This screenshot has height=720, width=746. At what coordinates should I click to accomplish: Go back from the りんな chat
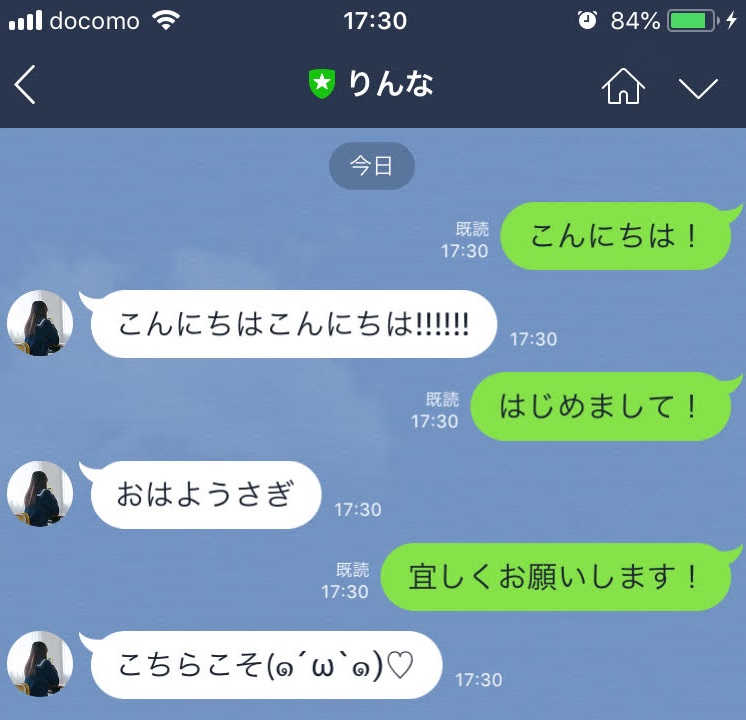[x=26, y=86]
